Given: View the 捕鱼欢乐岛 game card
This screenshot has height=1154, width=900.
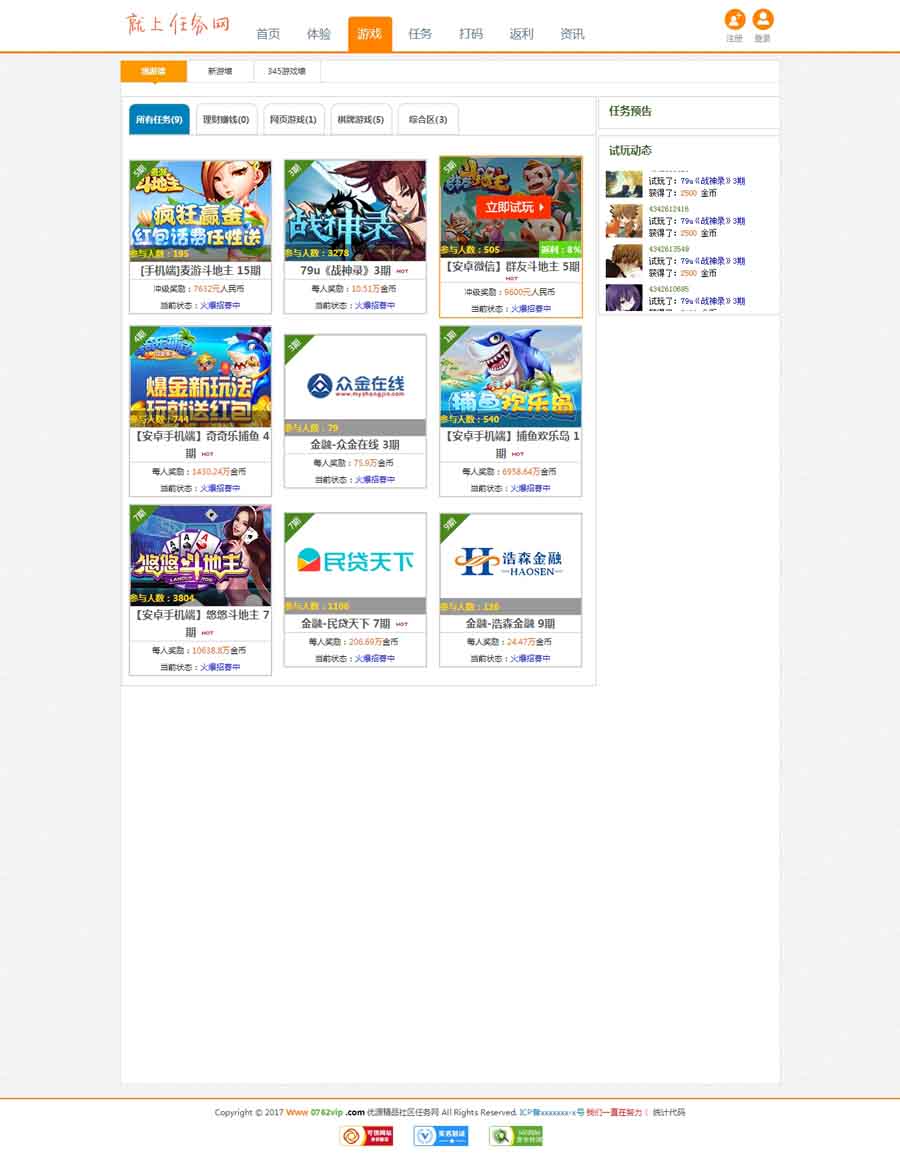Looking at the screenshot, I should [511, 377].
